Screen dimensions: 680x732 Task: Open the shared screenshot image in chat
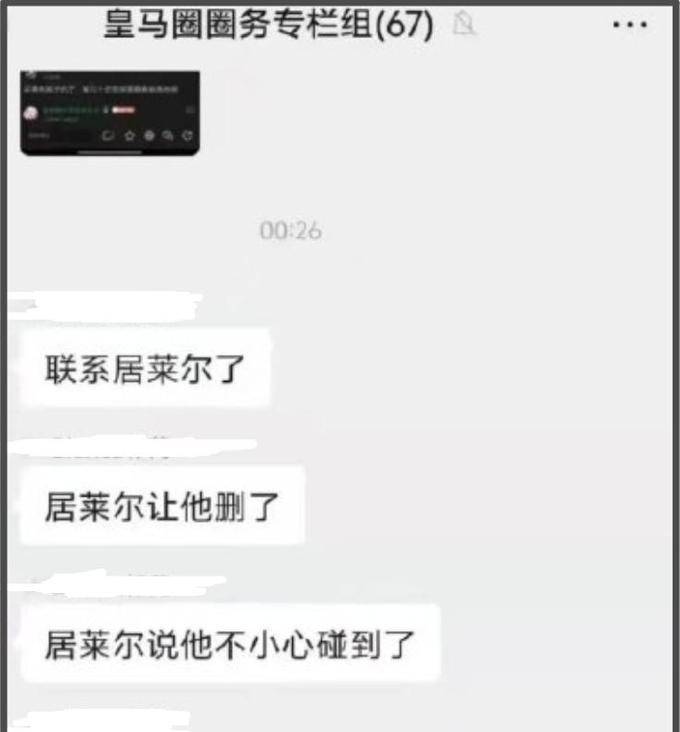click(x=110, y=112)
